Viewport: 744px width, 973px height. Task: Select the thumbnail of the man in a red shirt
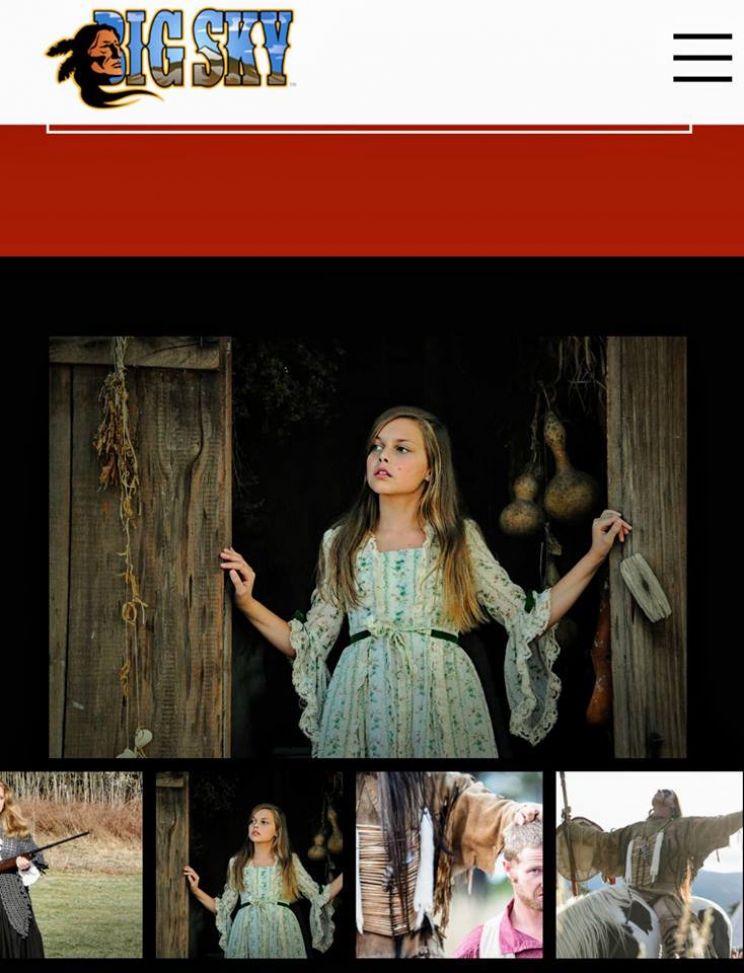(x=449, y=864)
